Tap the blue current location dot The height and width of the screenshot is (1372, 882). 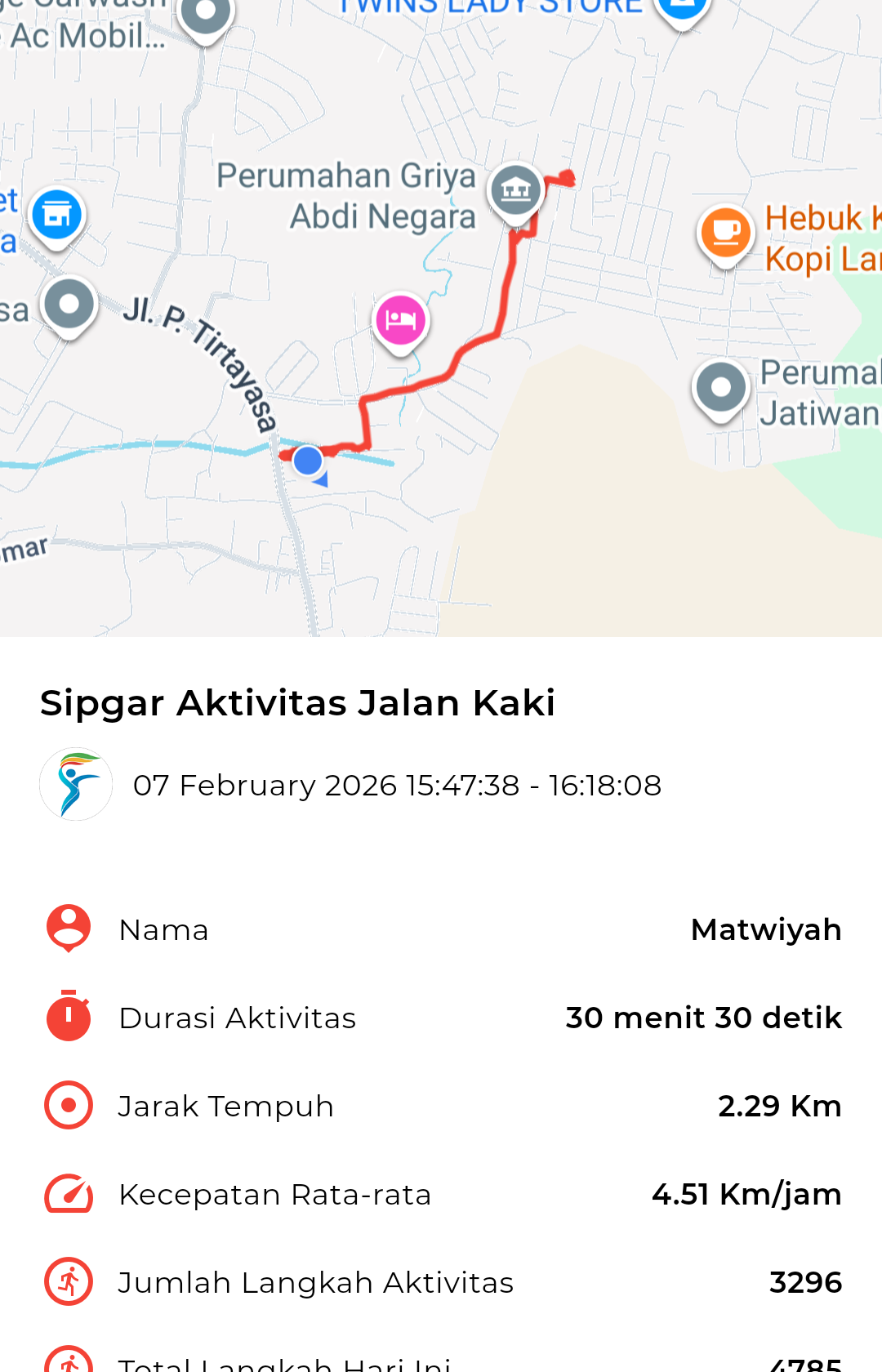(308, 461)
